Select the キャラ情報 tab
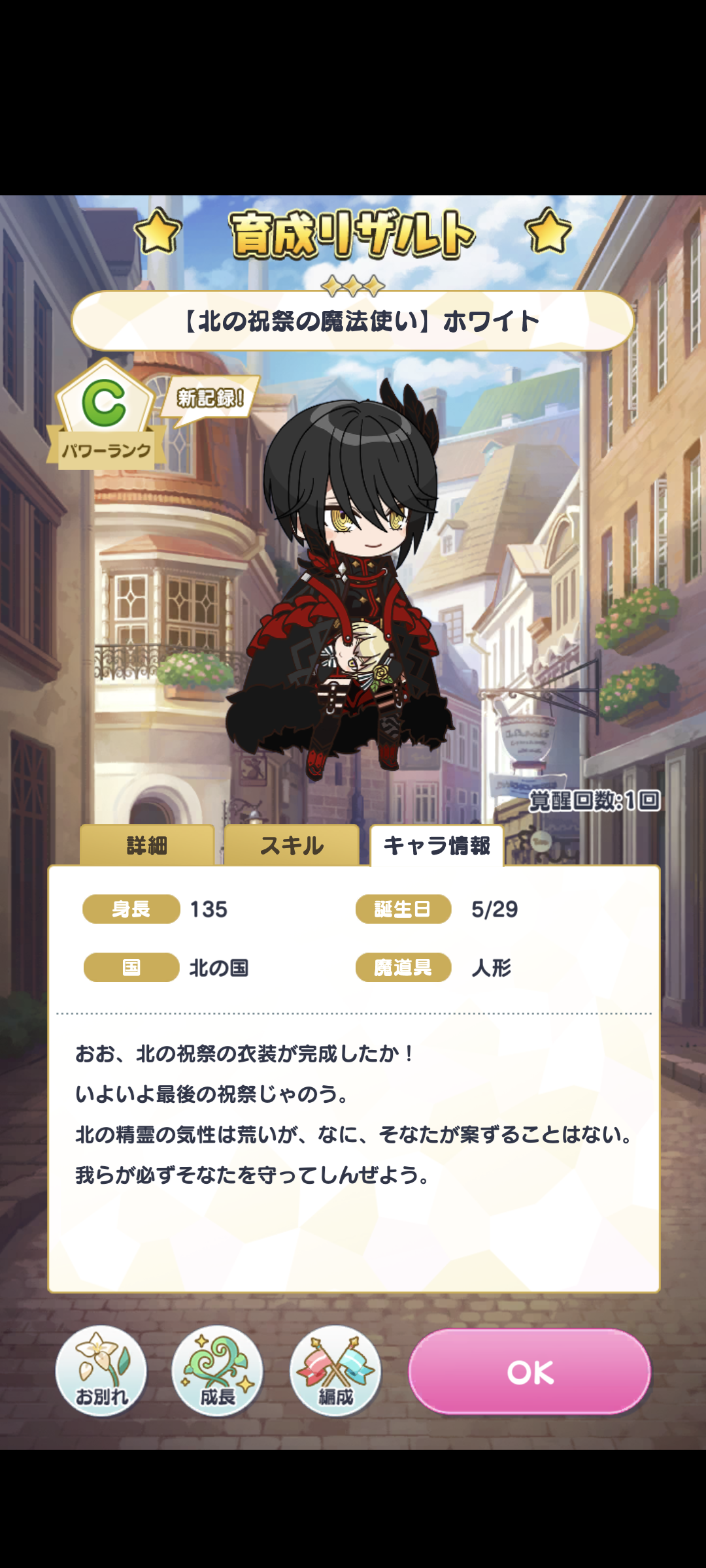This screenshot has width=706, height=1568. (437, 845)
